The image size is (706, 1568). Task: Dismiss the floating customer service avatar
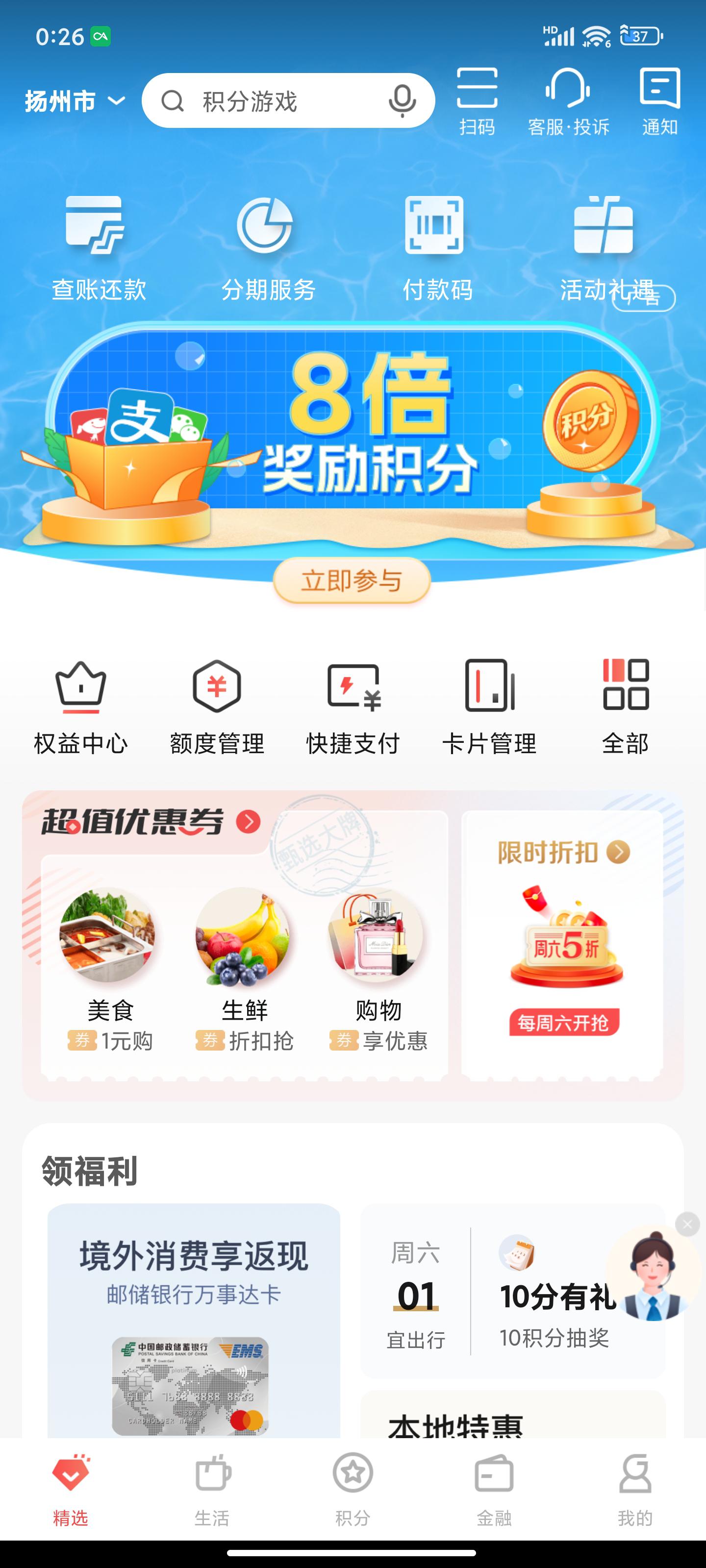[x=688, y=1224]
